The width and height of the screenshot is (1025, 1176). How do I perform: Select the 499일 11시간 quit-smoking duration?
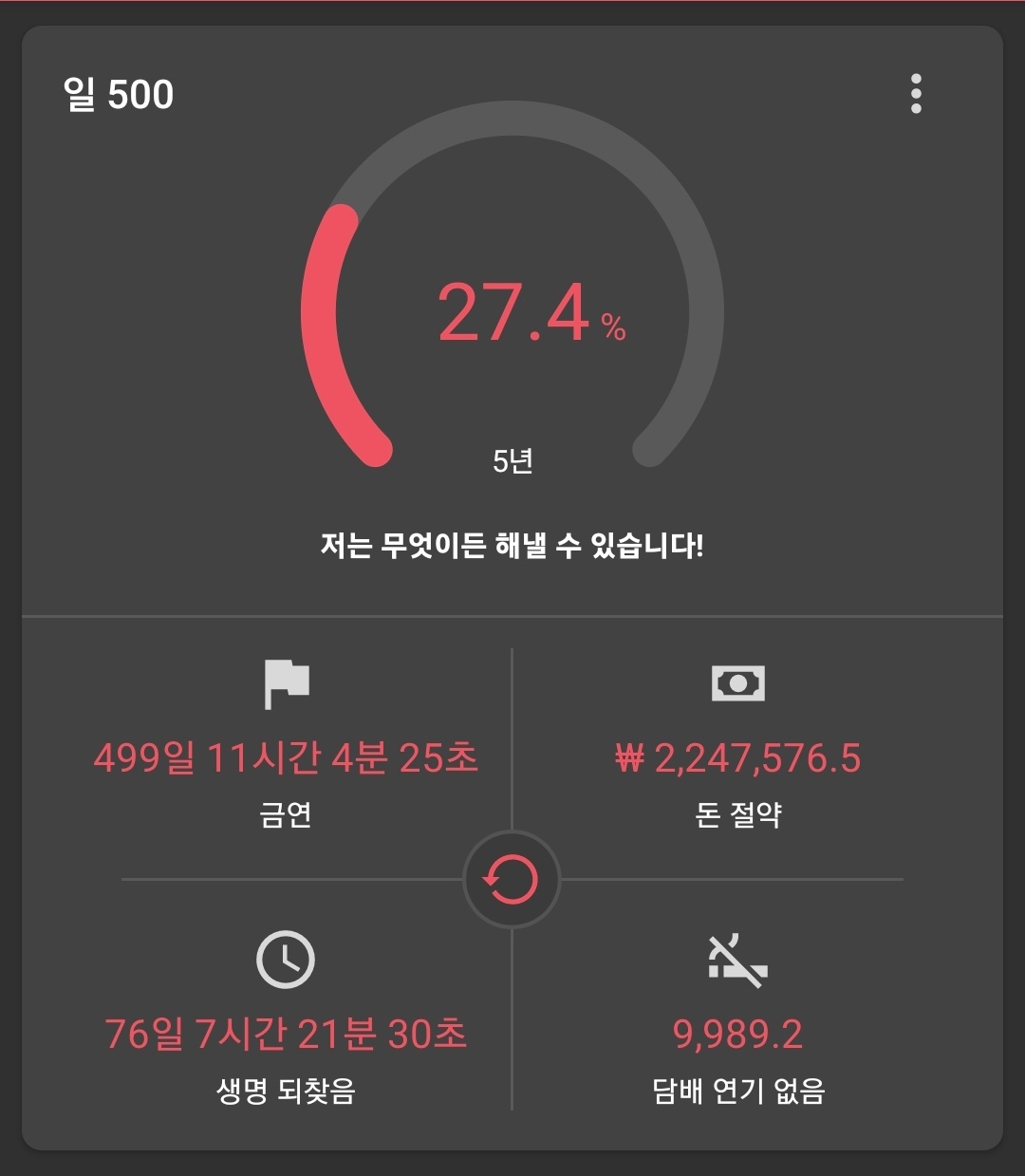coord(288,759)
